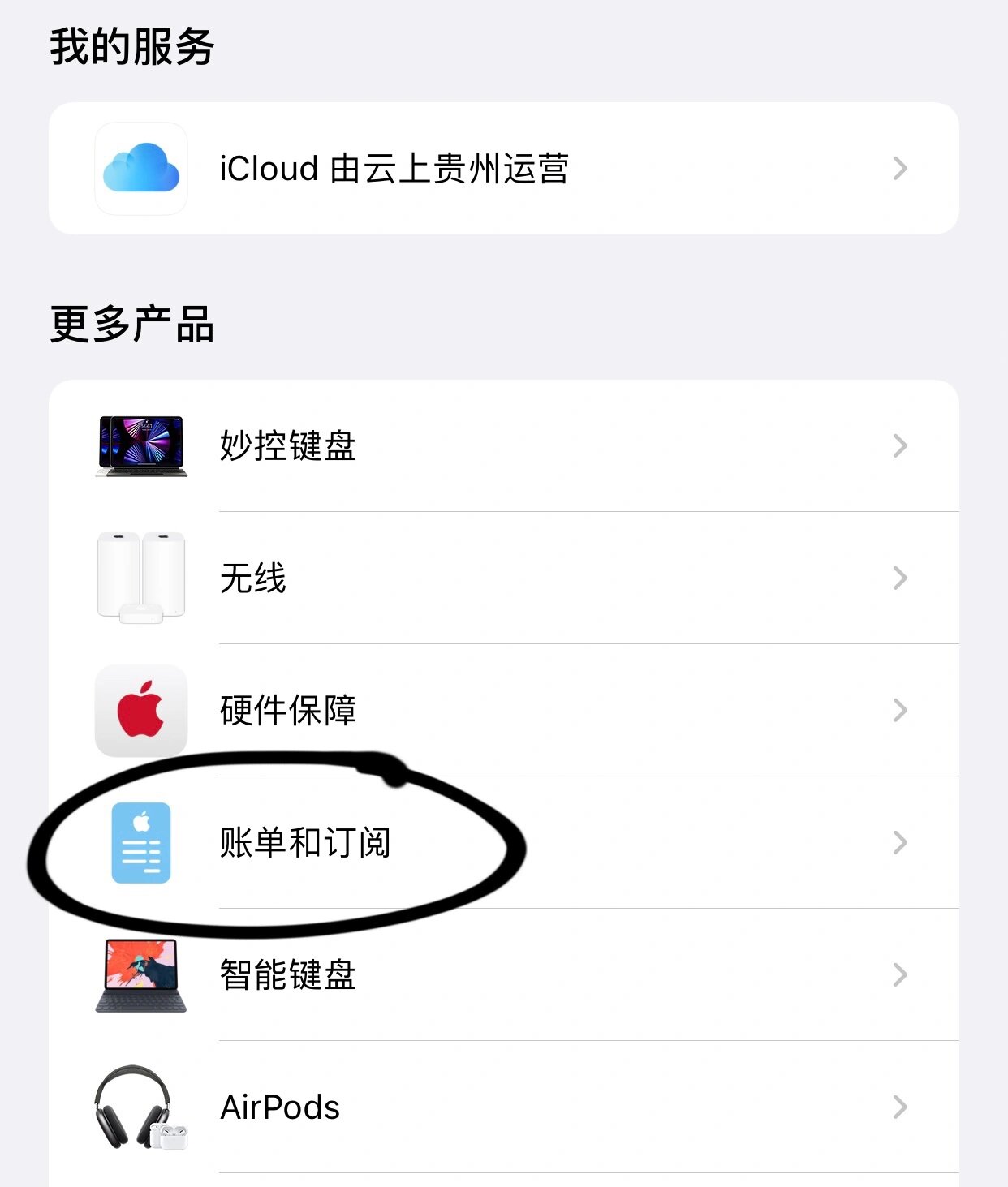Open the AirPods row

tap(278, 1106)
